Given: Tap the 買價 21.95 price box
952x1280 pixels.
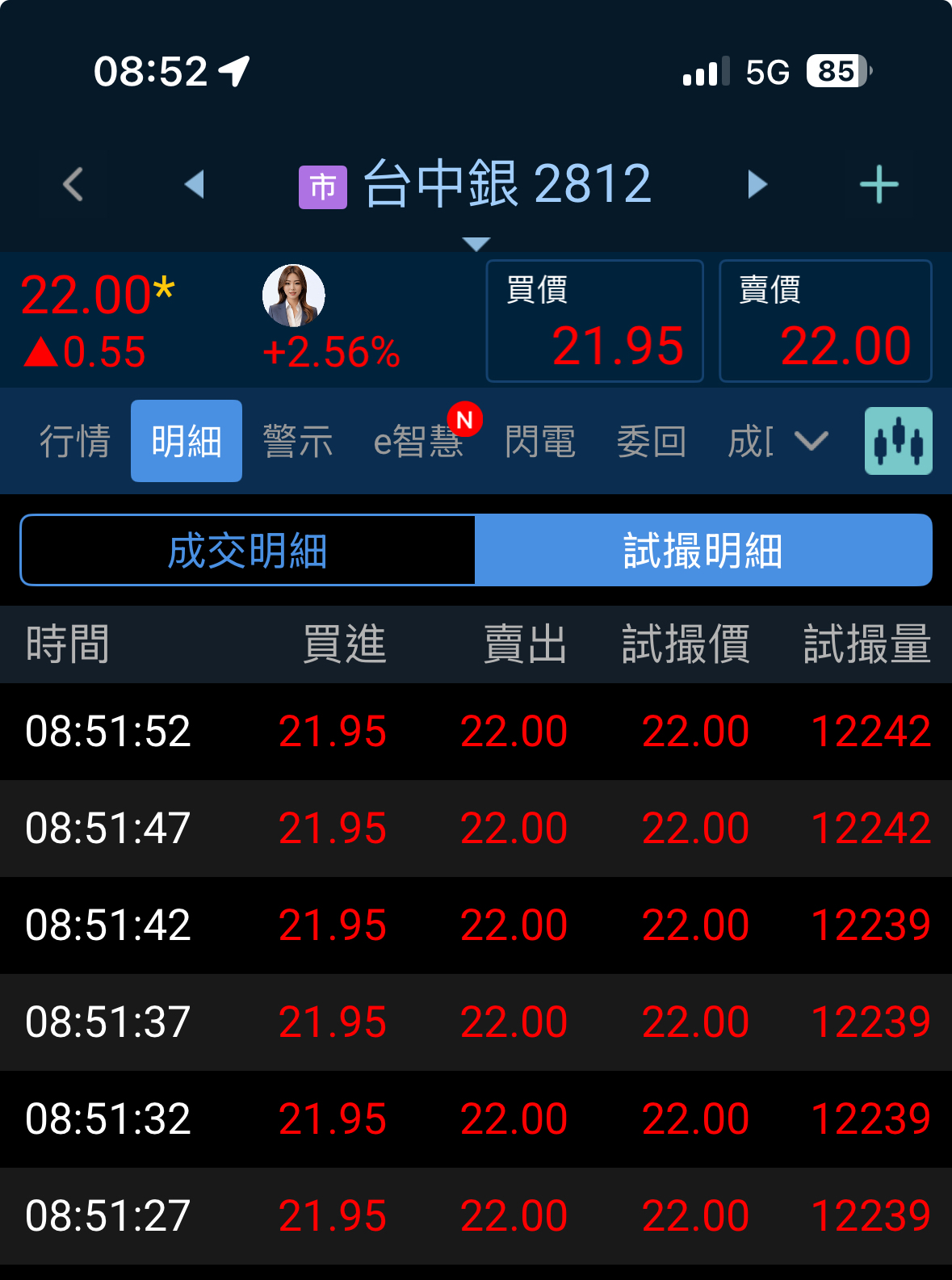Looking at the screenshot, I should point(595,321).
